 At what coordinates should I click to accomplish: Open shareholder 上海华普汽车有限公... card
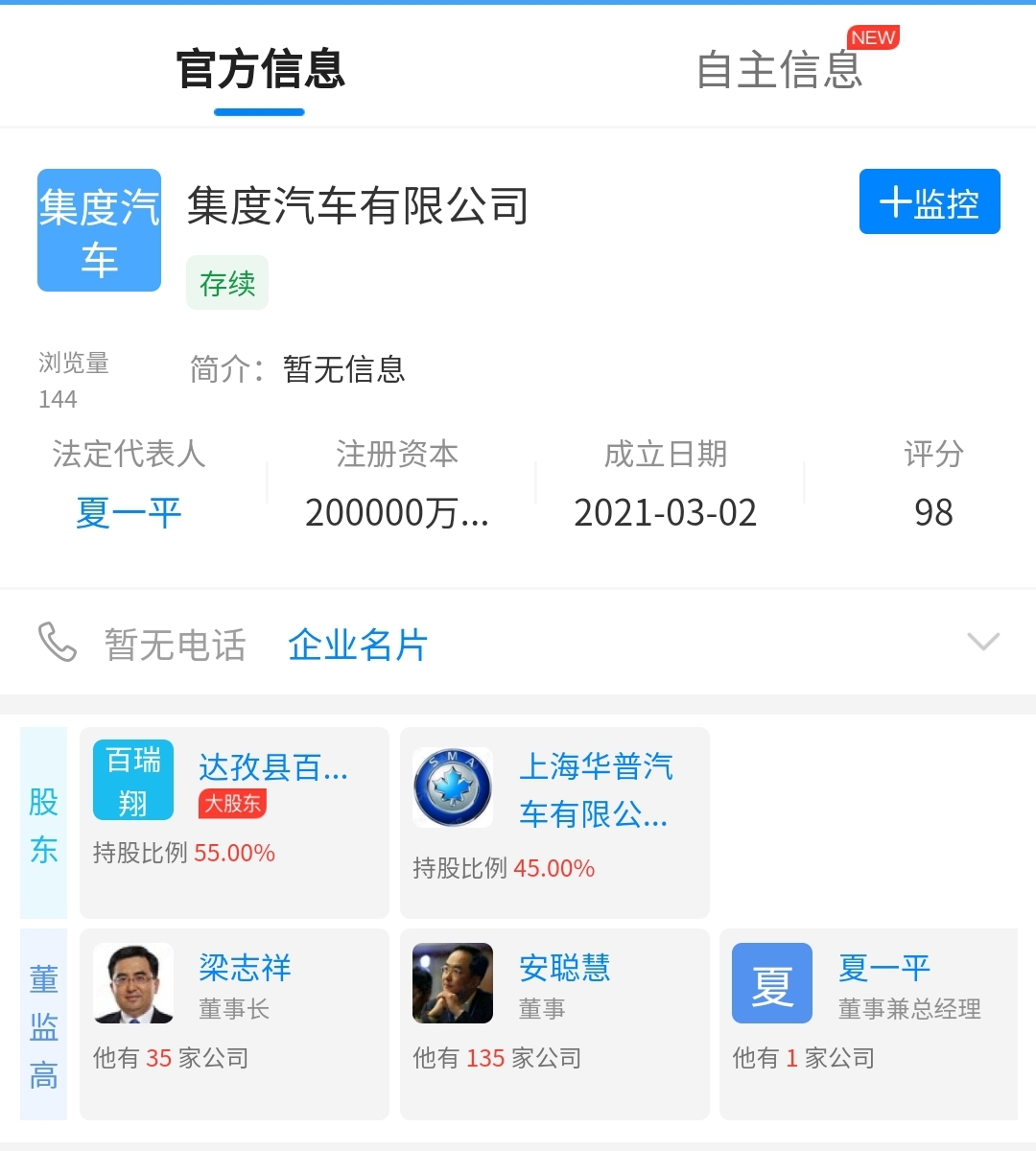[554, 822]
